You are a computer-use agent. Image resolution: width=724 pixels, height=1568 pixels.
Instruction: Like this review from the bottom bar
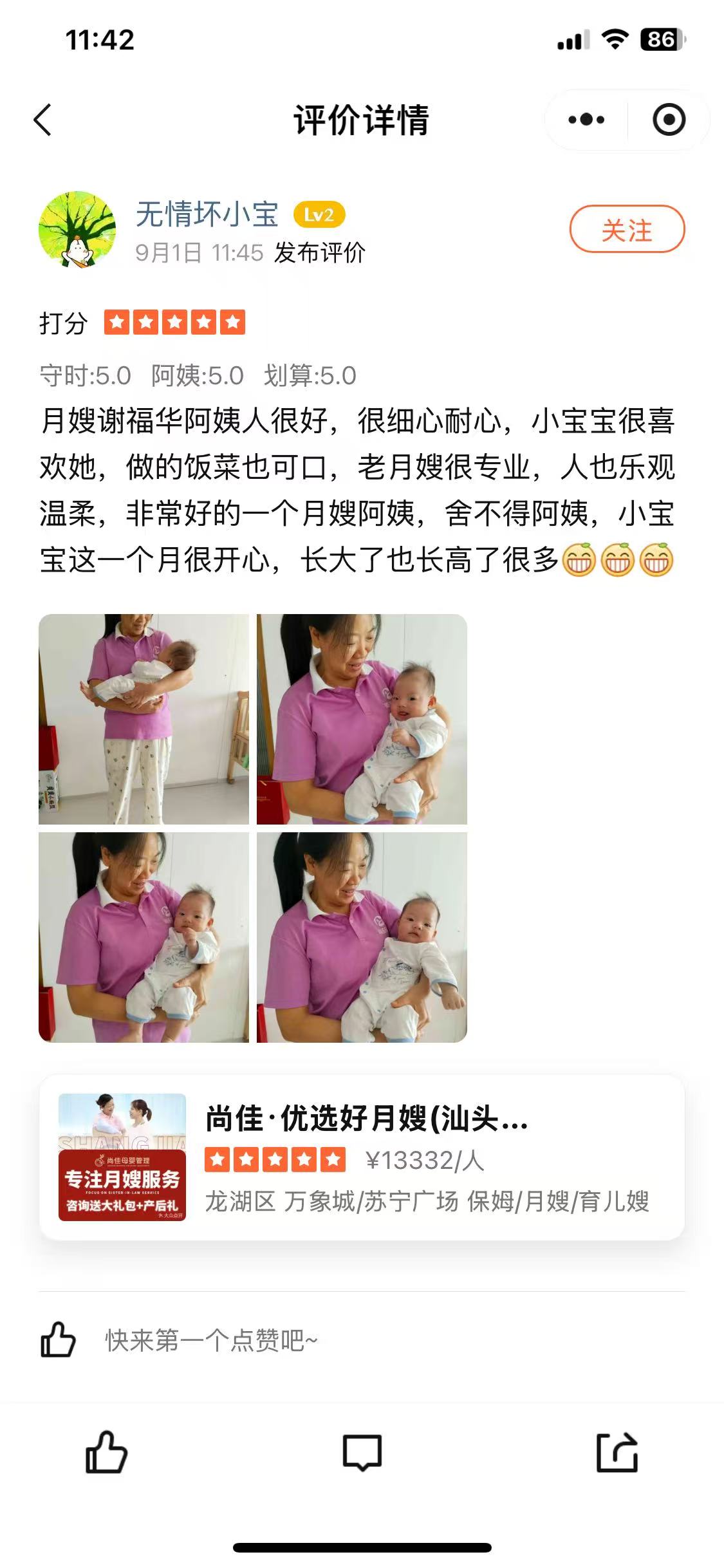point(106,1453)
